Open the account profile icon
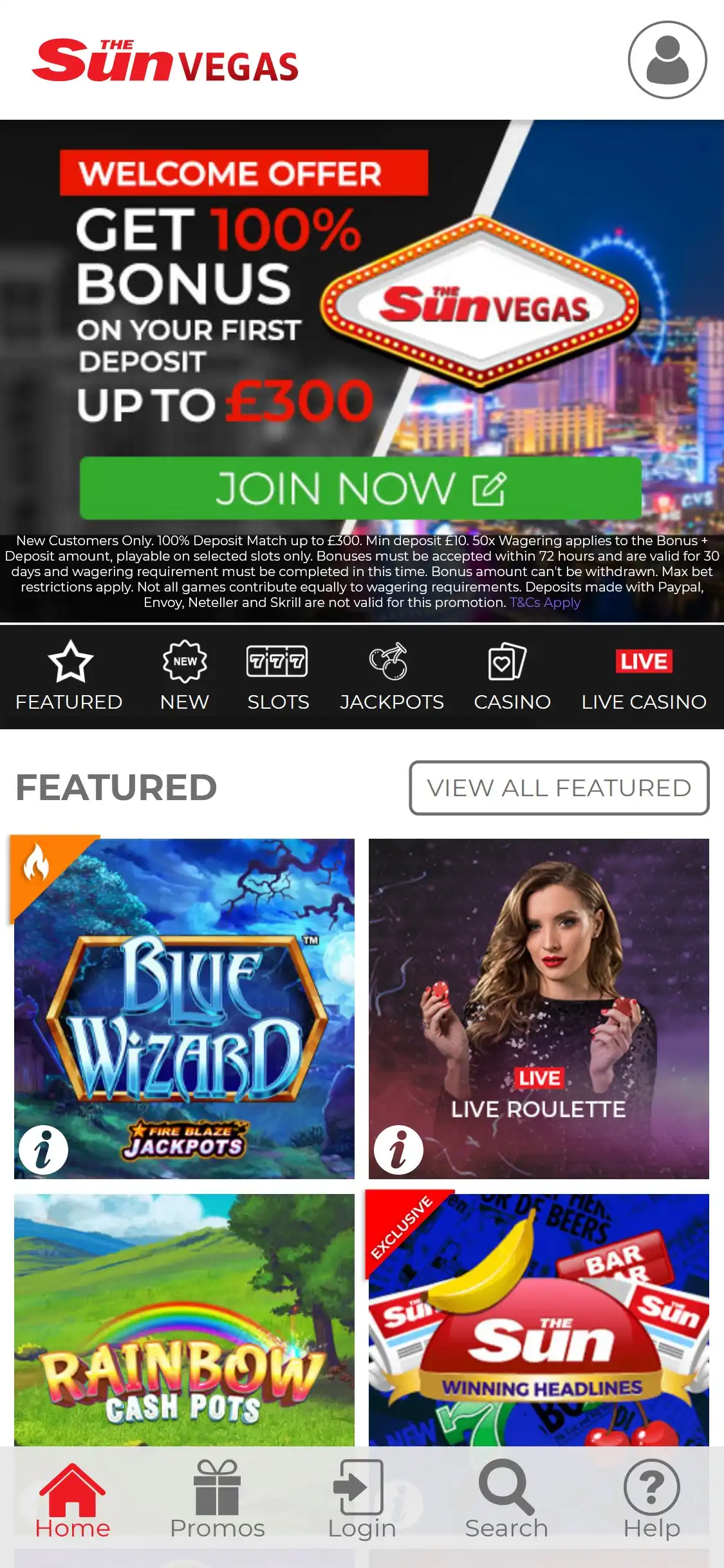This screenshot has height=1568, width=724. pyautogui.click(x=667, y=60)
